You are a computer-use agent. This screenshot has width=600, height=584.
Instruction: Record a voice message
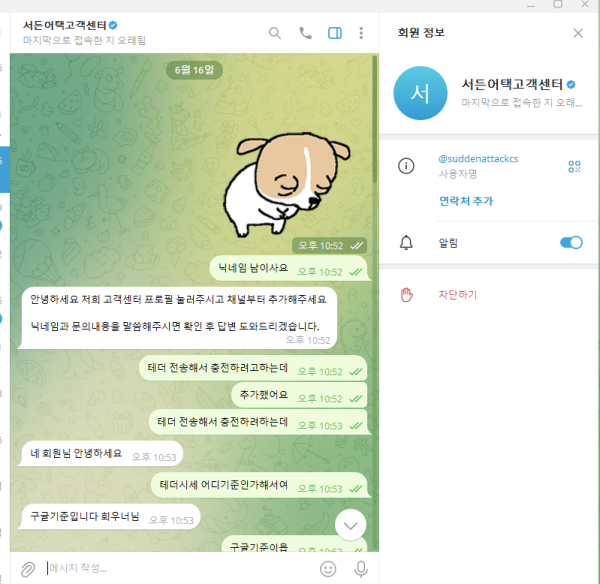361,568
